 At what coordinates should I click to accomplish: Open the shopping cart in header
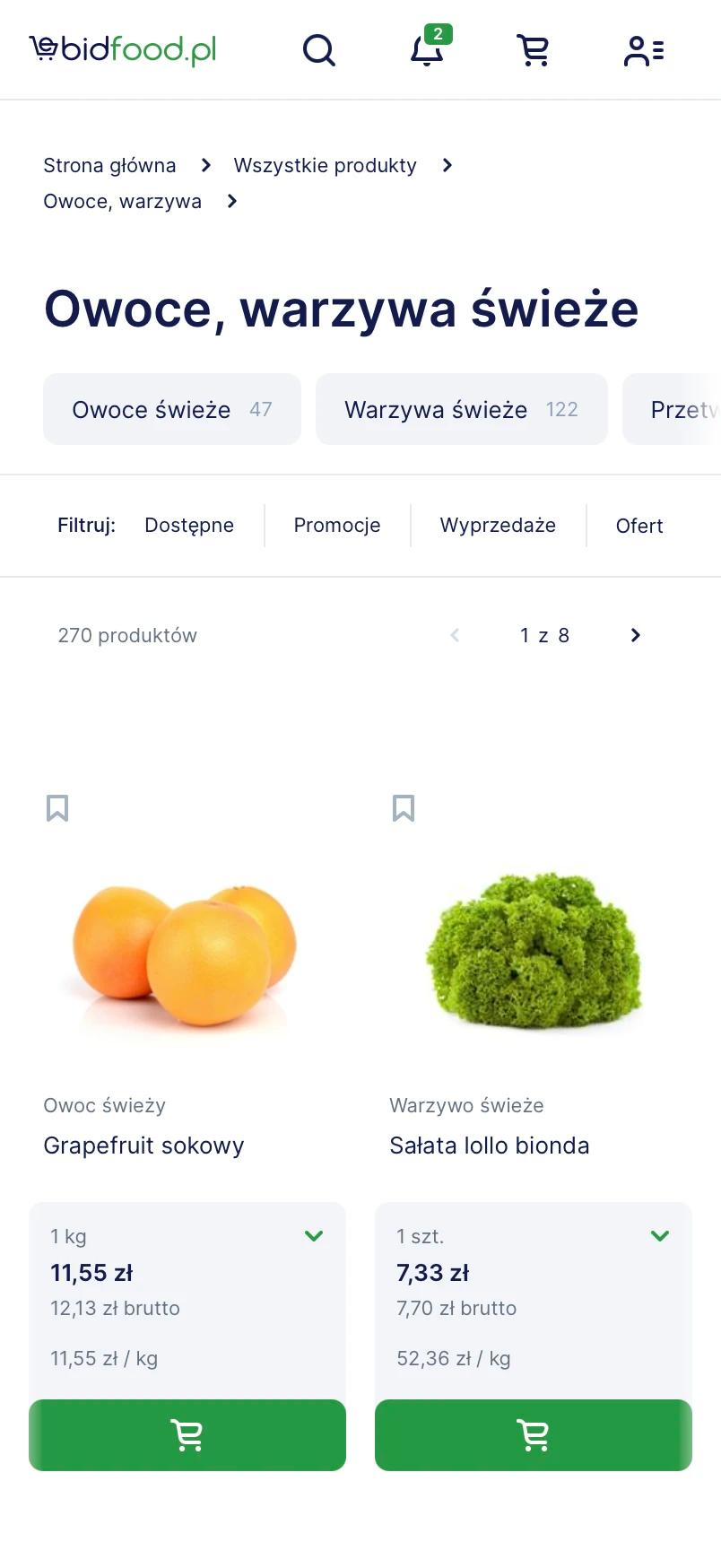533,50
